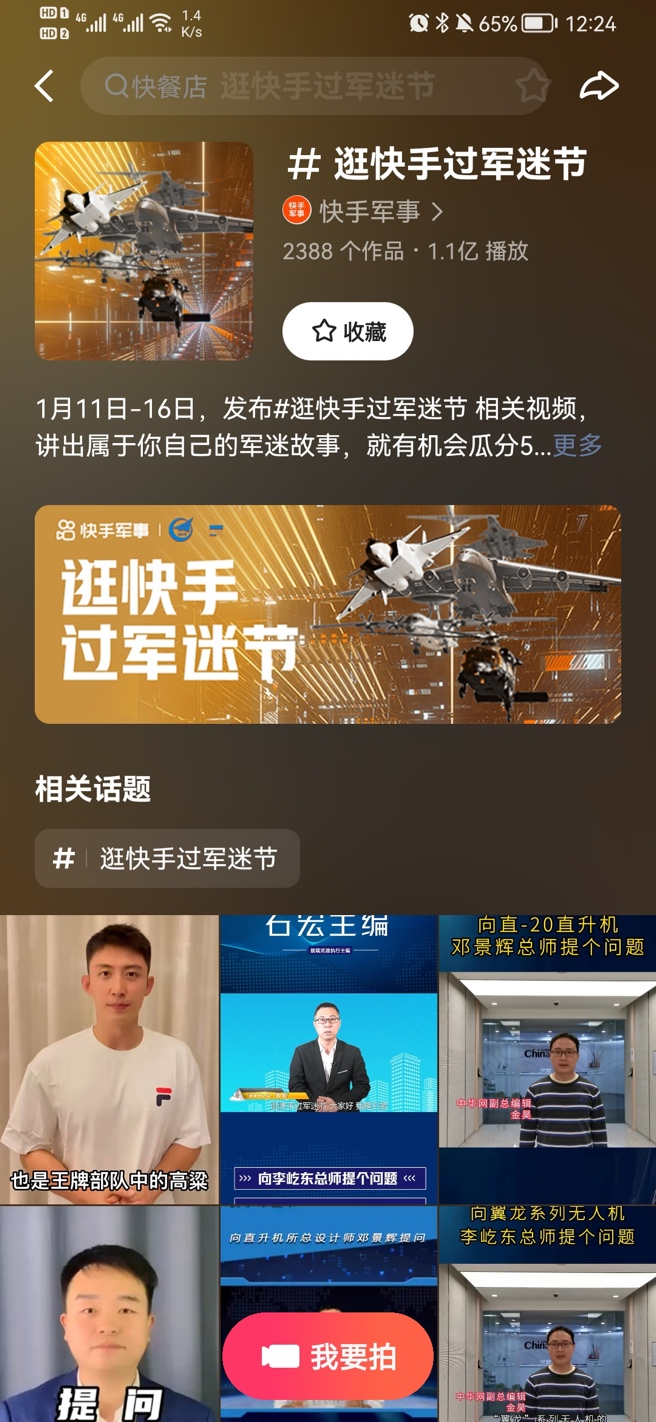
Task: Select the 逛快手过军迷节 related topic chip
Action: (x=167, y=858)
